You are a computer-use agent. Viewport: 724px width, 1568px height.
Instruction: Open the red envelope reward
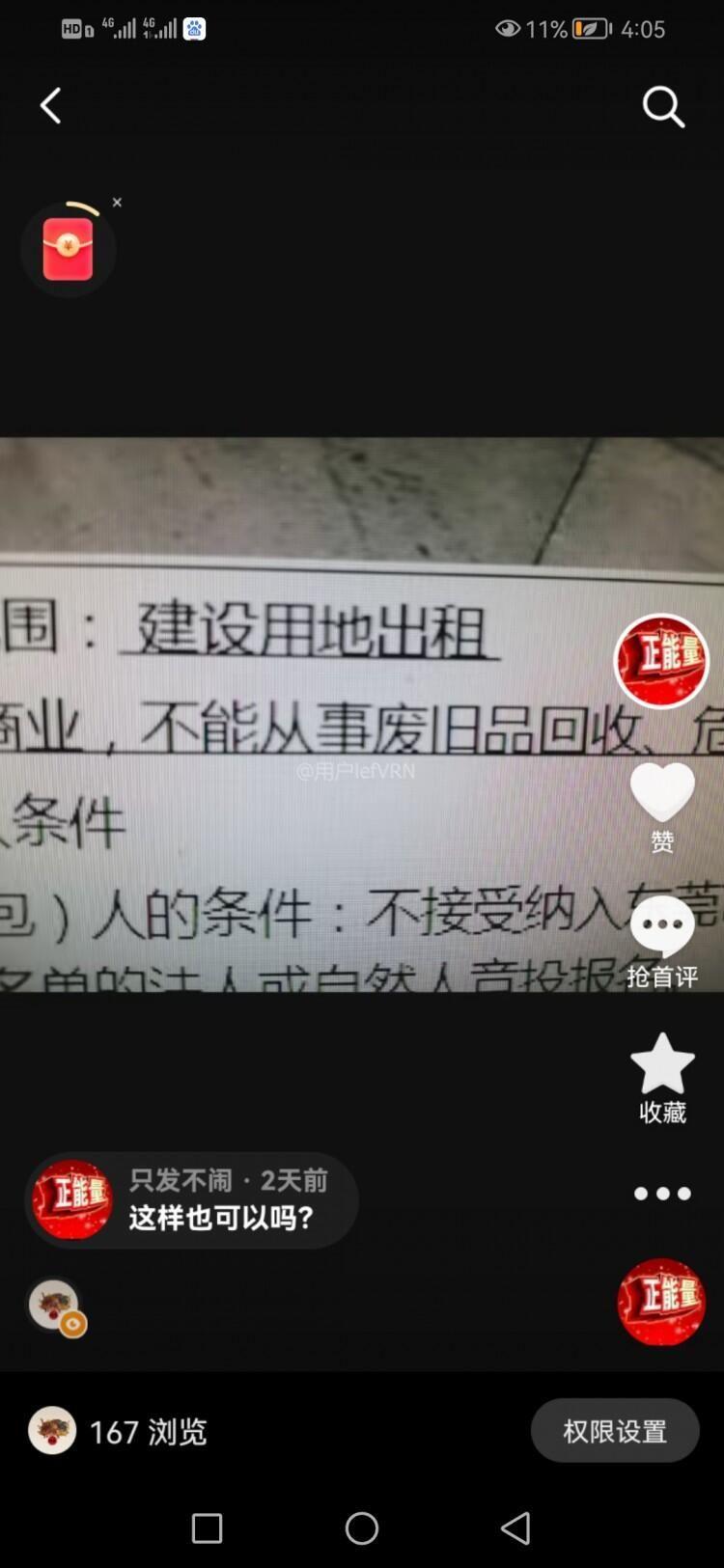click(68, 249)
